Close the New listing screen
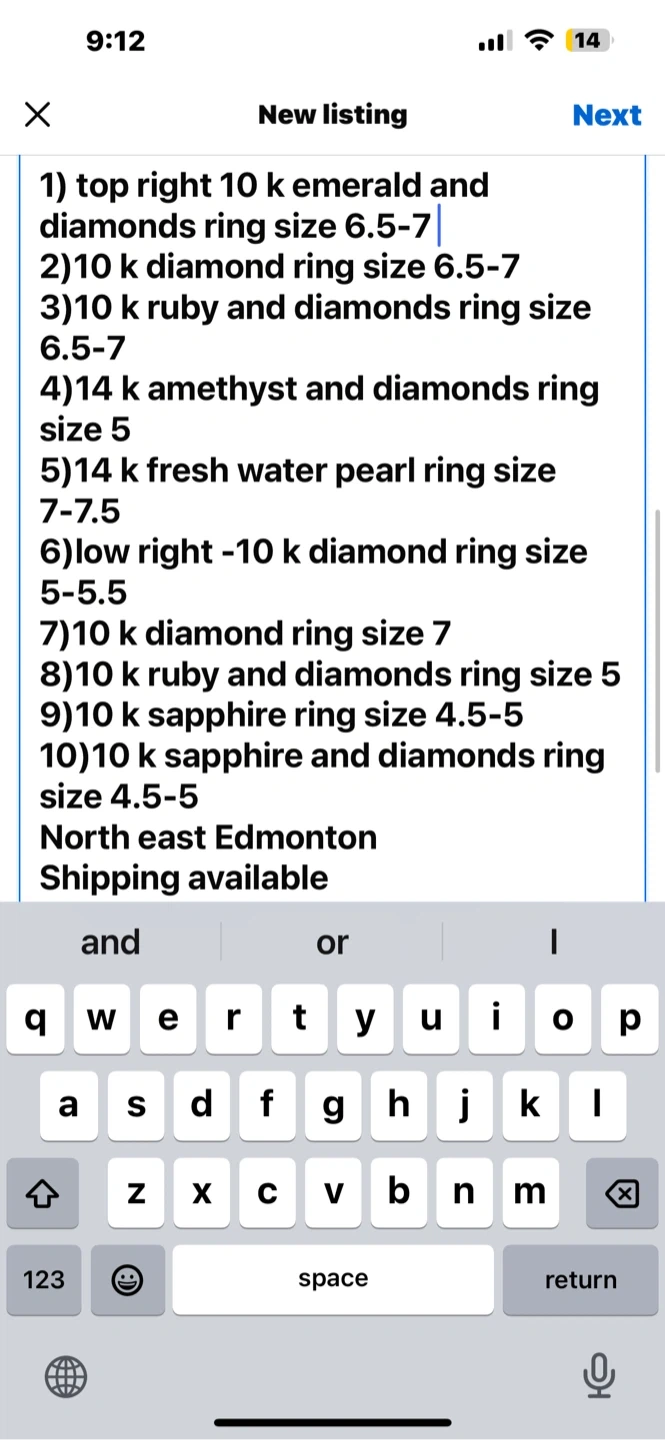665x1440 pixels. click(x=37, y=115)
